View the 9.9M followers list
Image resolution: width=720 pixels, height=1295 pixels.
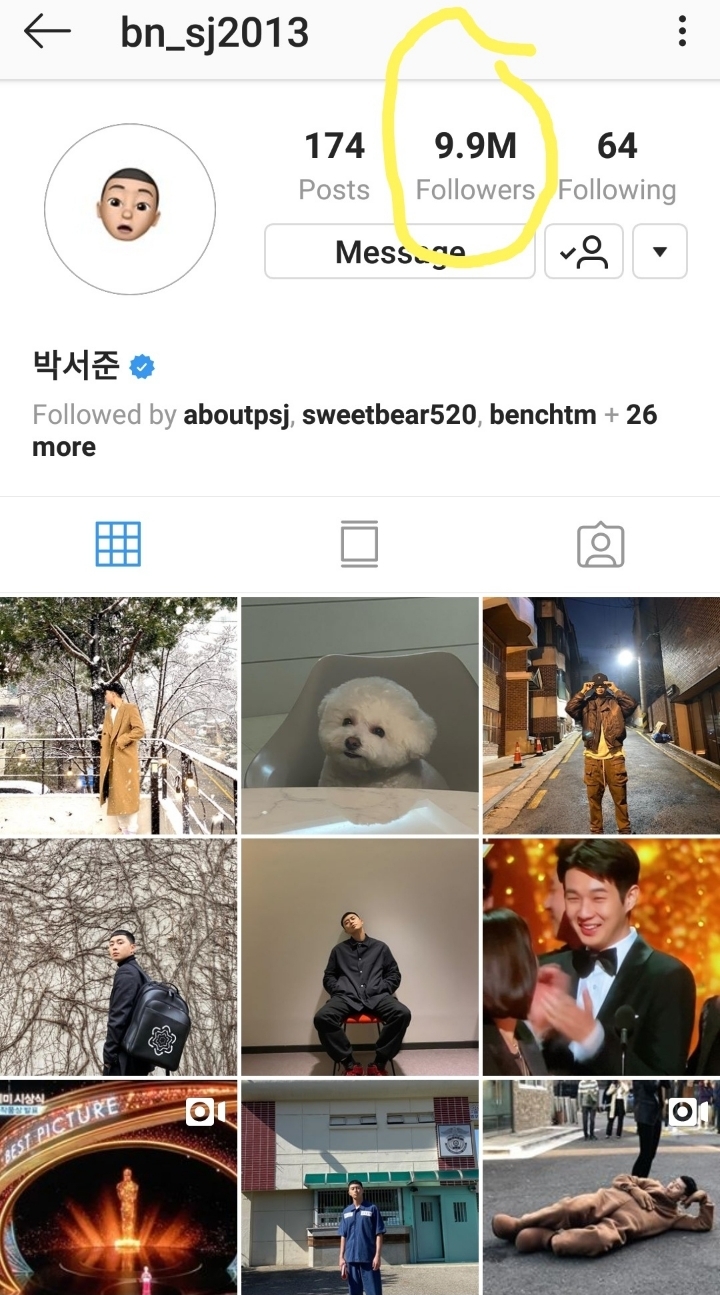[475, 165]
